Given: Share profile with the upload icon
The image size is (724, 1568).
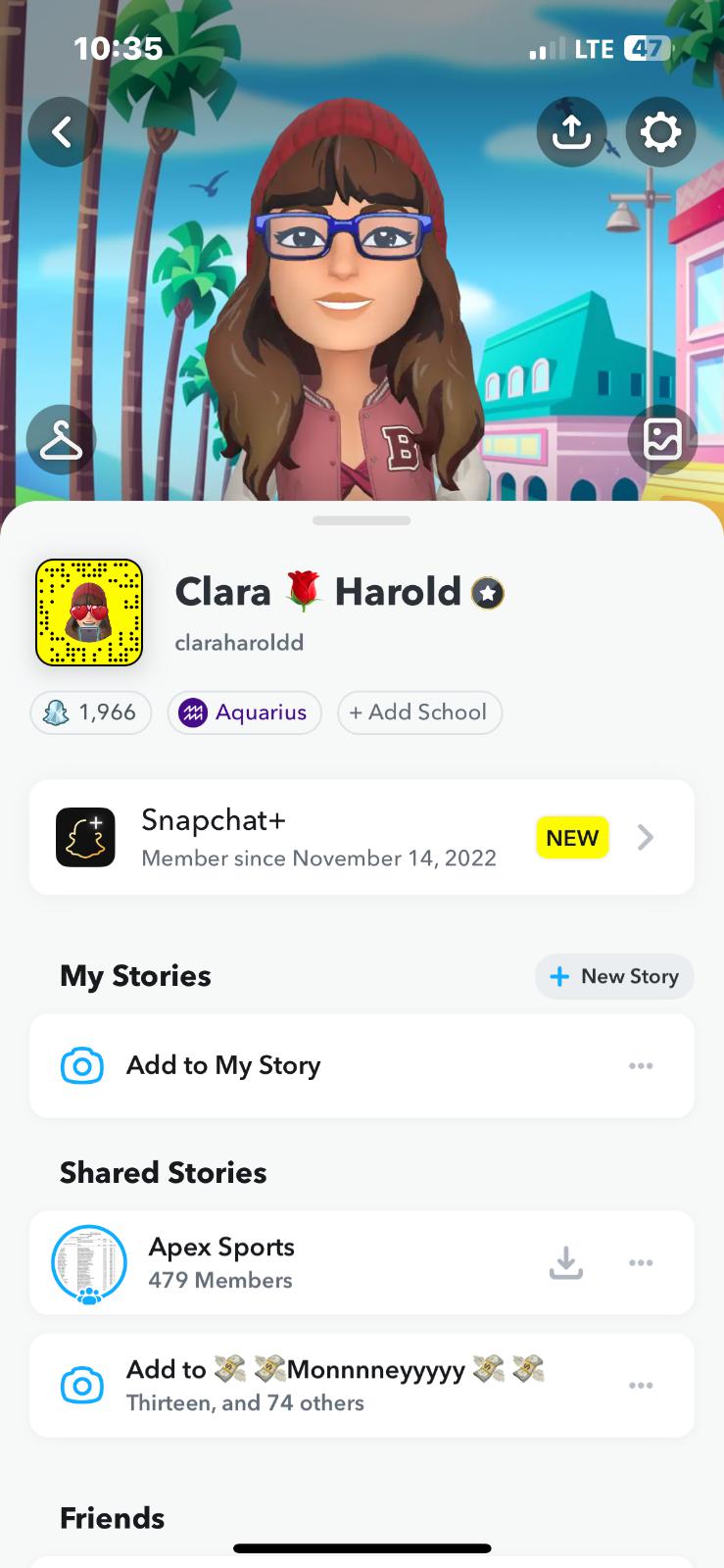Looking at the screenshot, I should click(x=571, y=131).
